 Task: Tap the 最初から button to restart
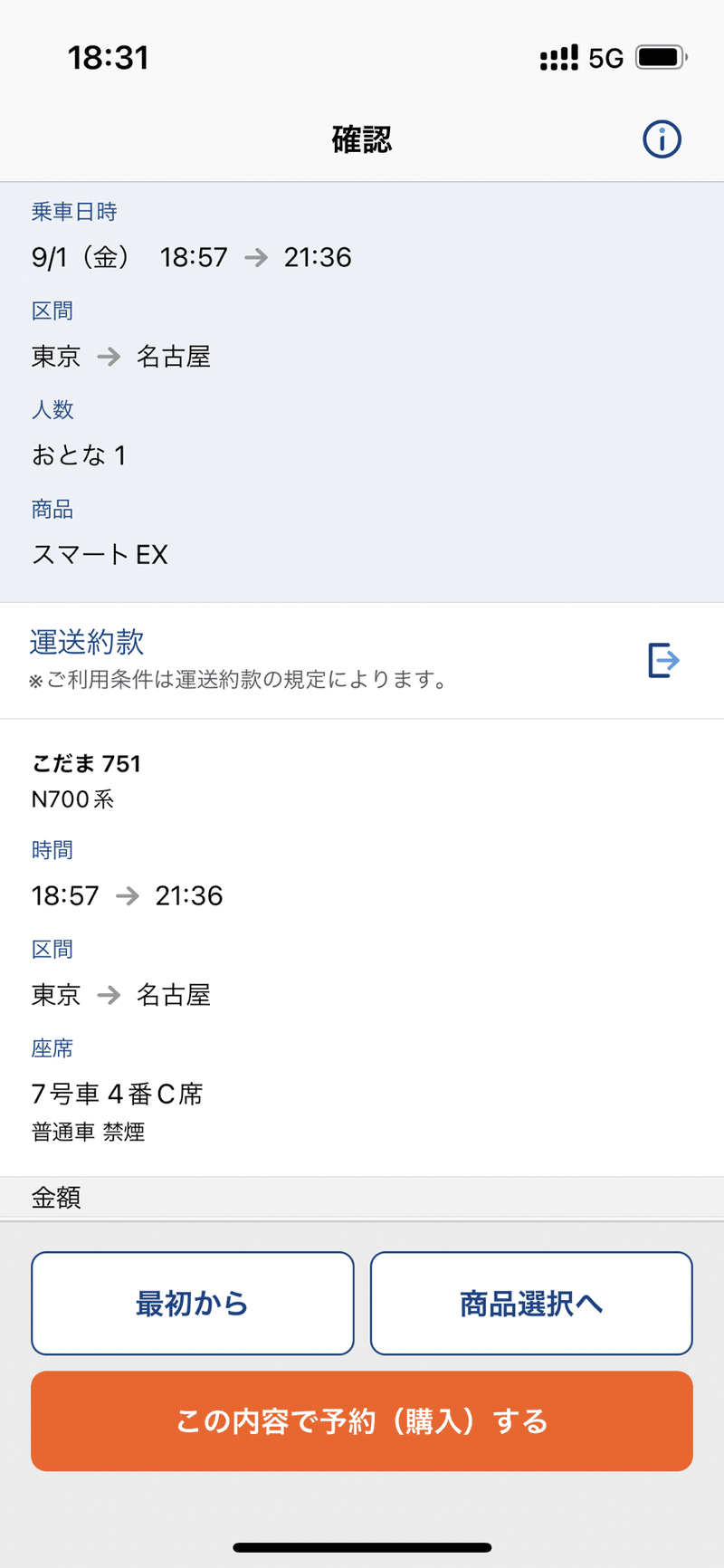(192, 1303)
